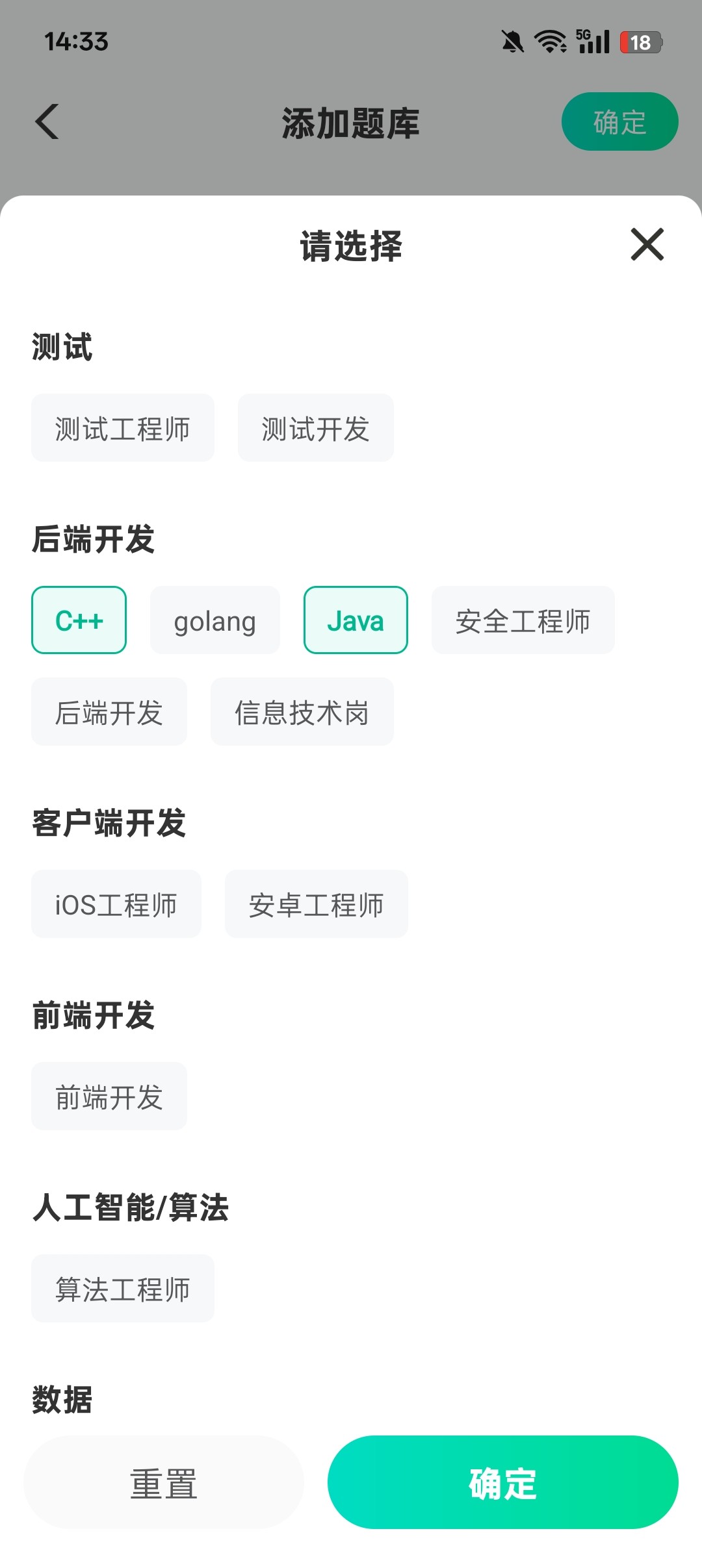702x1568 pixels.
Task: Select the 信息技术岗 chip
Action: 302,712
